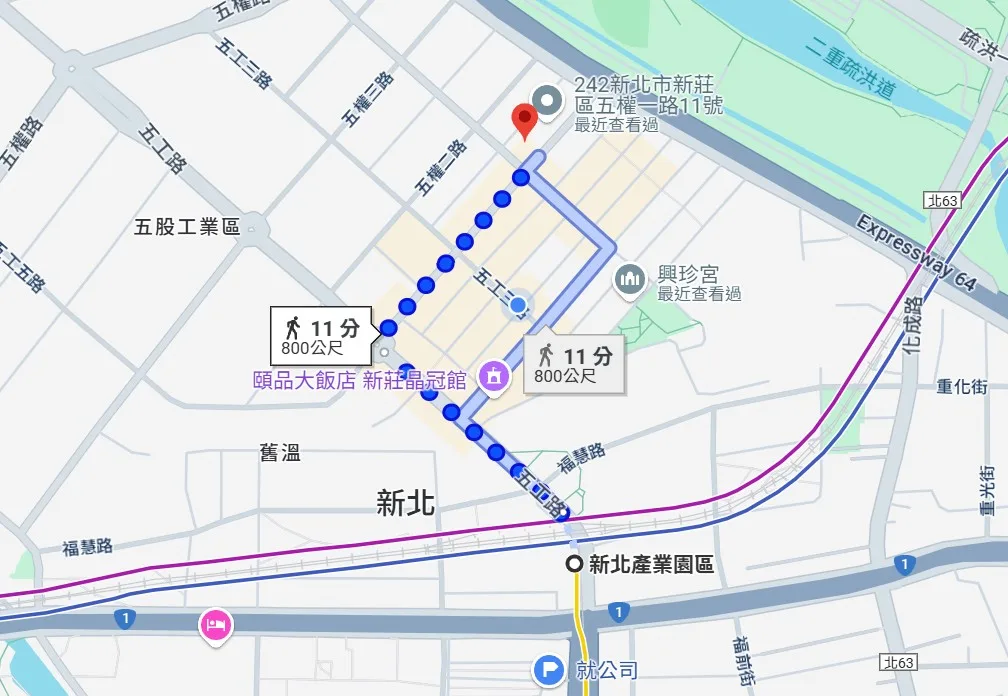
Task: Tap the blue current location dot
Action: click(518, 305)
